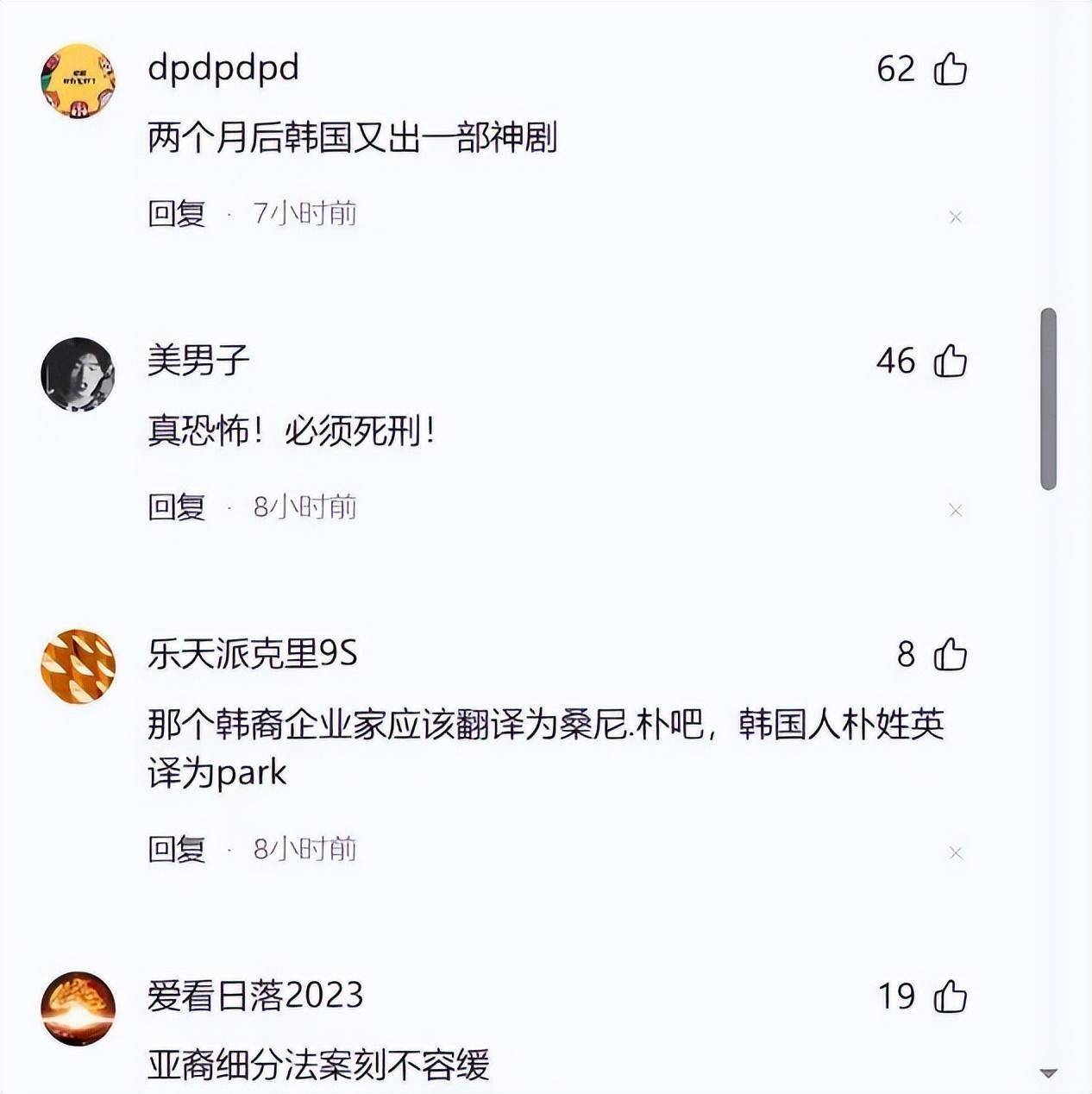1092x1094 pixels.
Task: Like 爱看日落2023's comment
Action: click(x=950, y=997)
